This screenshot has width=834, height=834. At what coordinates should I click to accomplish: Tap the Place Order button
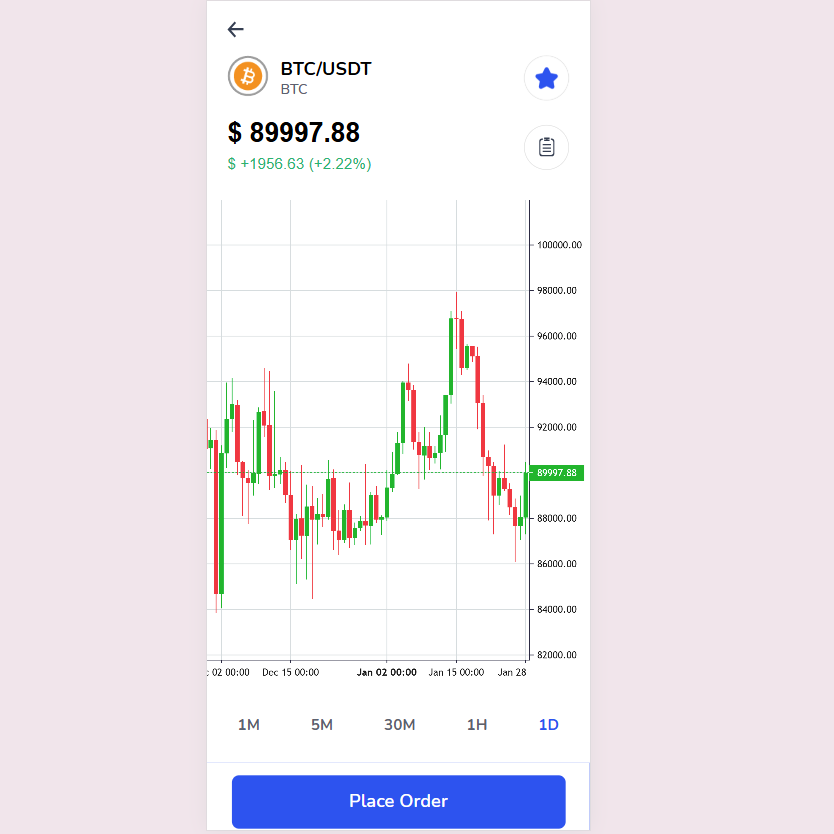pyautogui.click(x=398, y=801)
